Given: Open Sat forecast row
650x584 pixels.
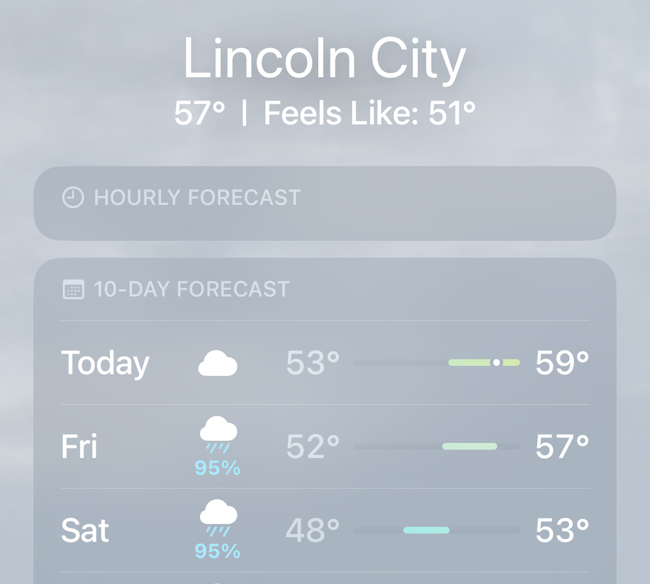Looking at the screenshot, I should [324, 531].
